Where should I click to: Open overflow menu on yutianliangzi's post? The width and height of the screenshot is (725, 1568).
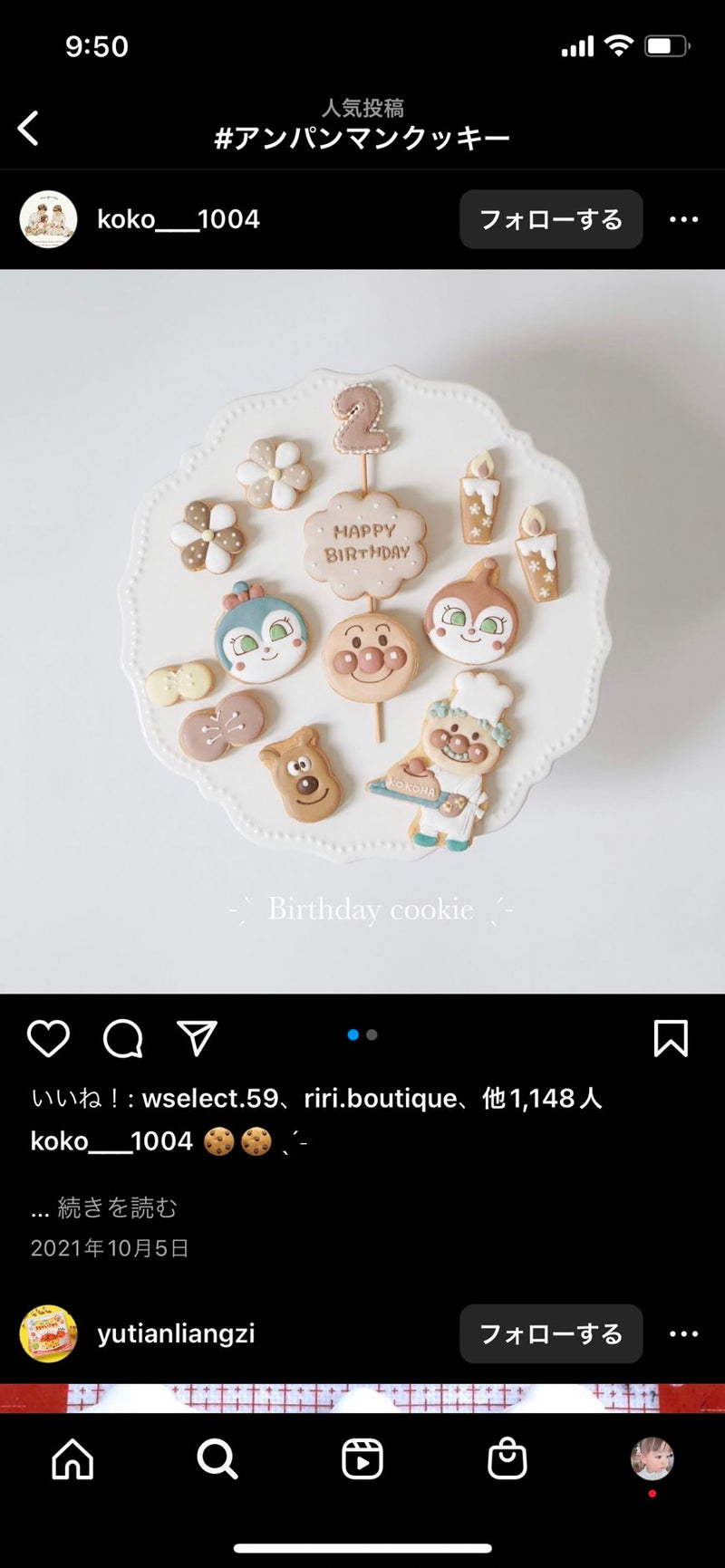[x=683, y=1333]
